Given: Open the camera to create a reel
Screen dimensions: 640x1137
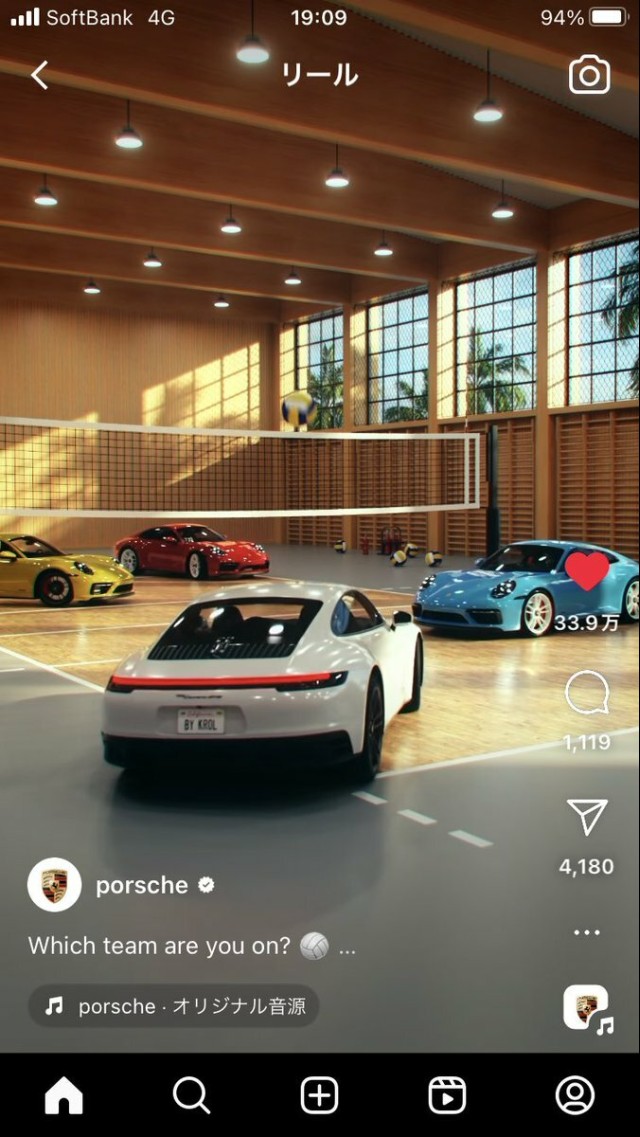Looking at the screenshot, I should point(589,75).
